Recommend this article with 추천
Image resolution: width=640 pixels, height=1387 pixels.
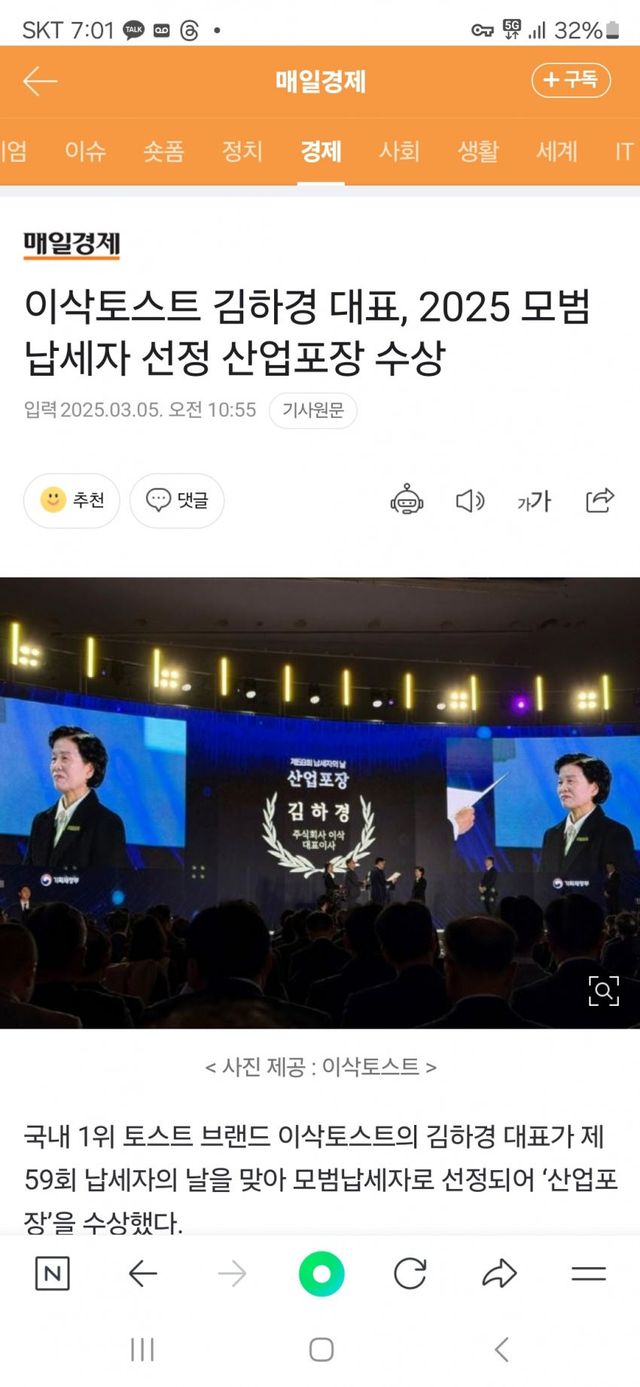click(x=72, y=500)
